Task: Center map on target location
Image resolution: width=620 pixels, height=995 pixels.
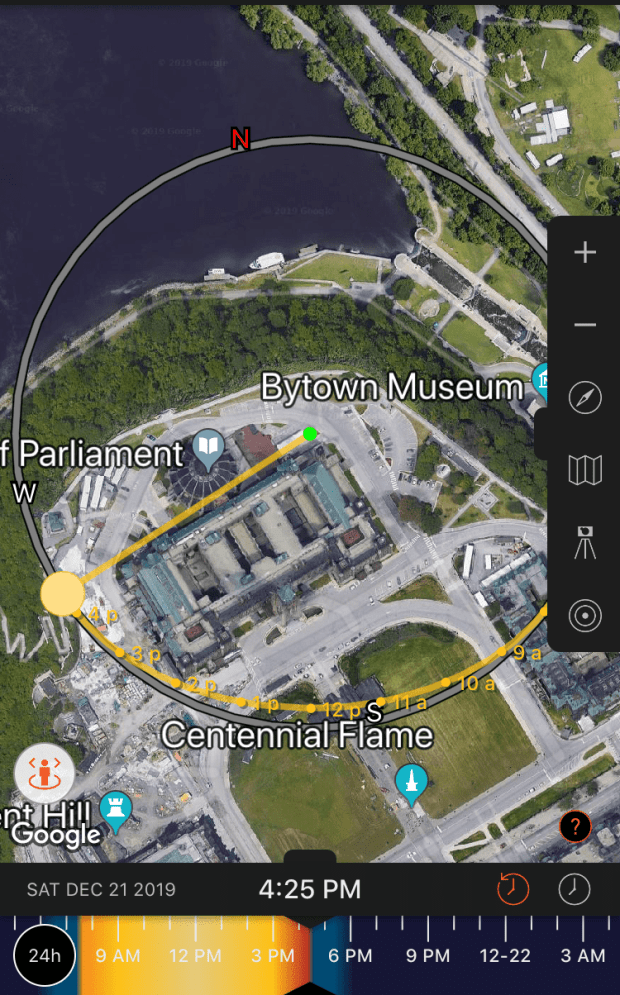Action: click(585, 616)
